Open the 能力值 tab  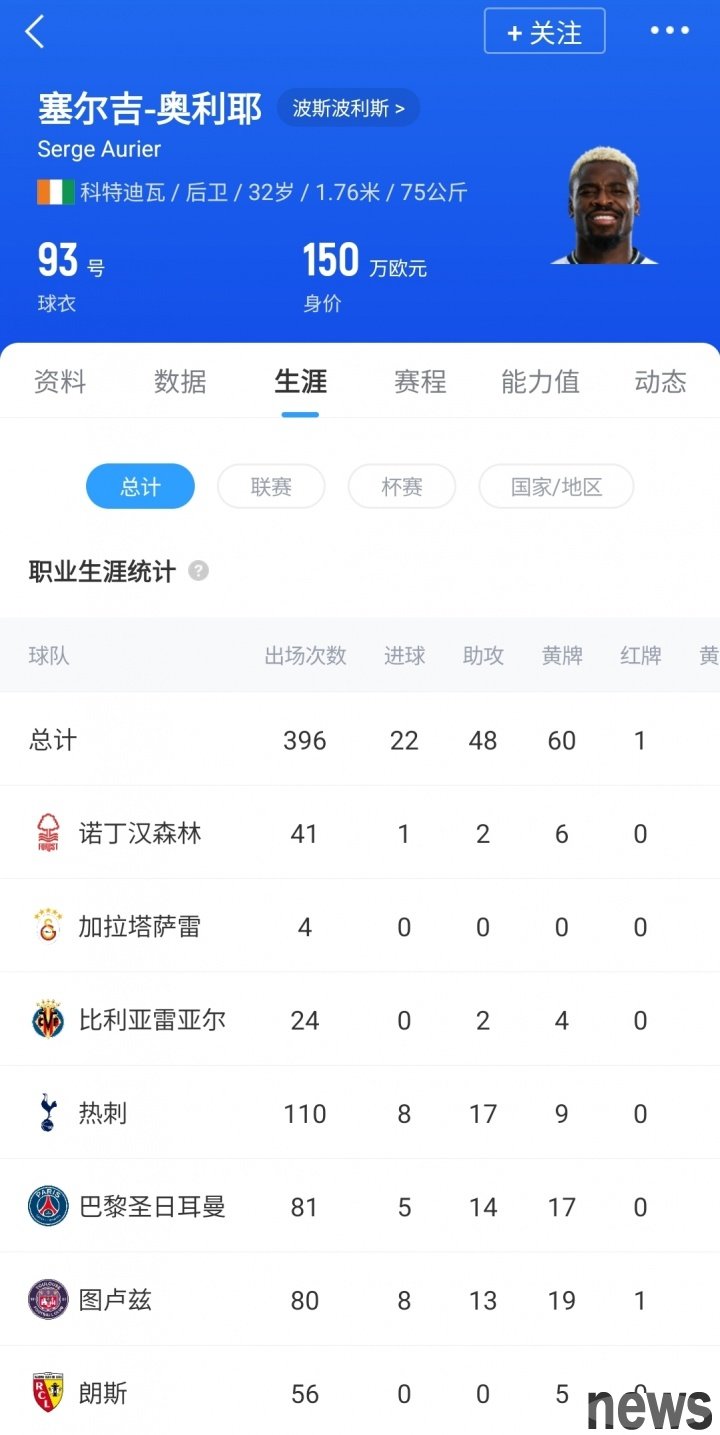pyautogui.click(x=540, y=382)
